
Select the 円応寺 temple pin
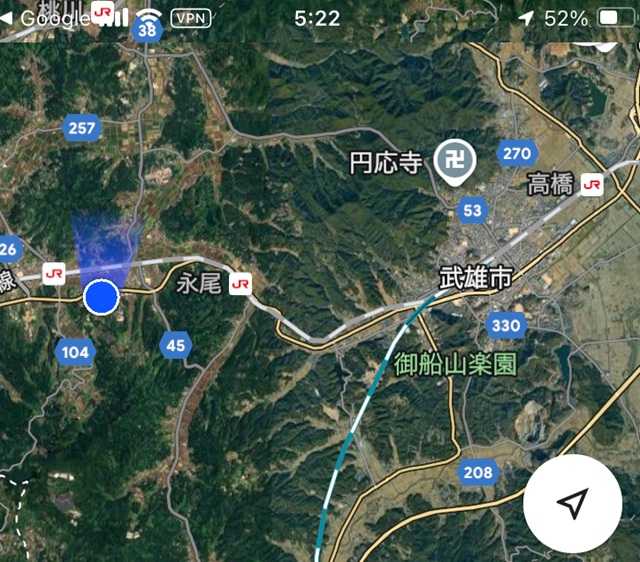coord(456,160)
